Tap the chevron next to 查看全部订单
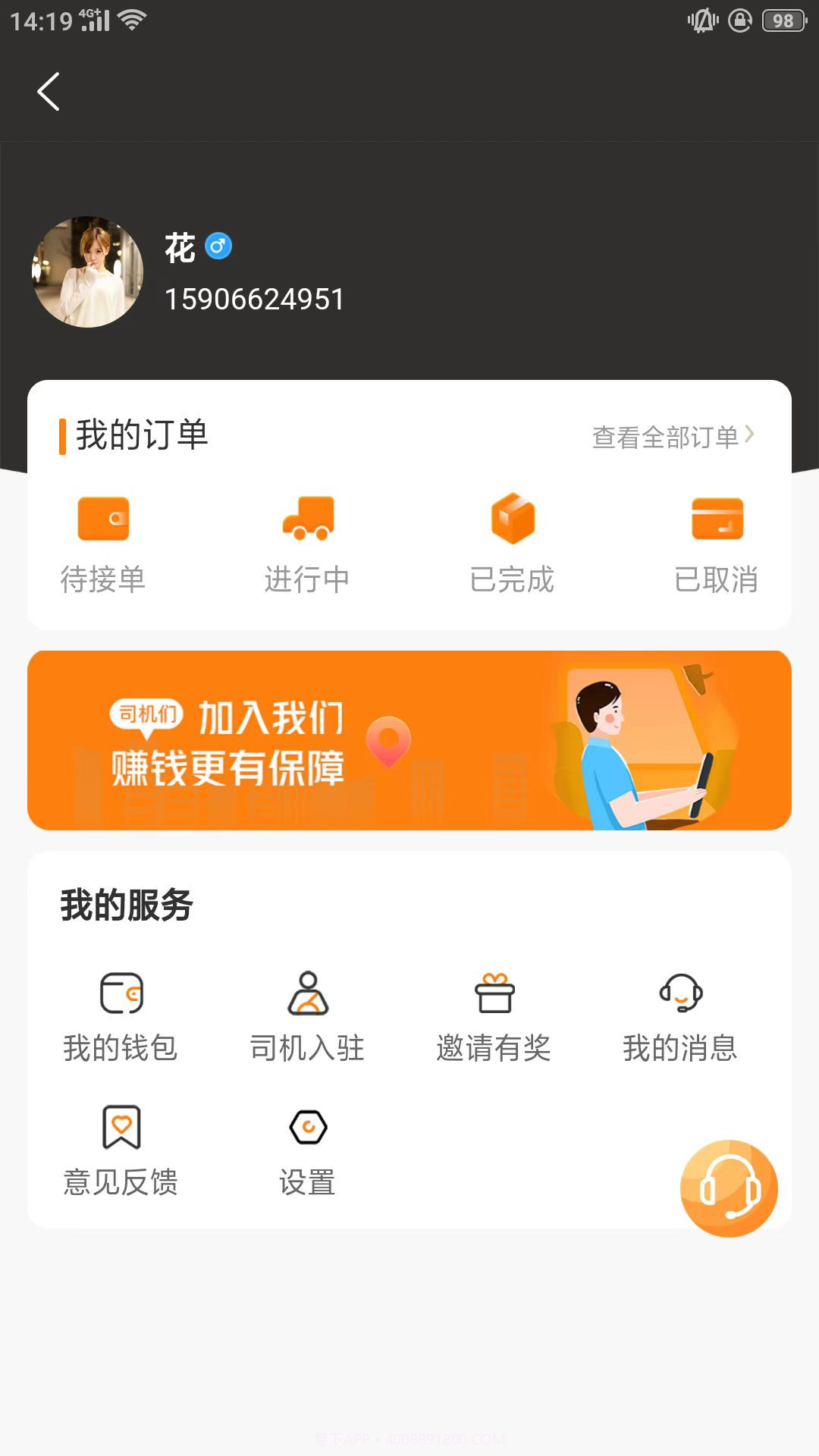 click(x=752, y=435)
